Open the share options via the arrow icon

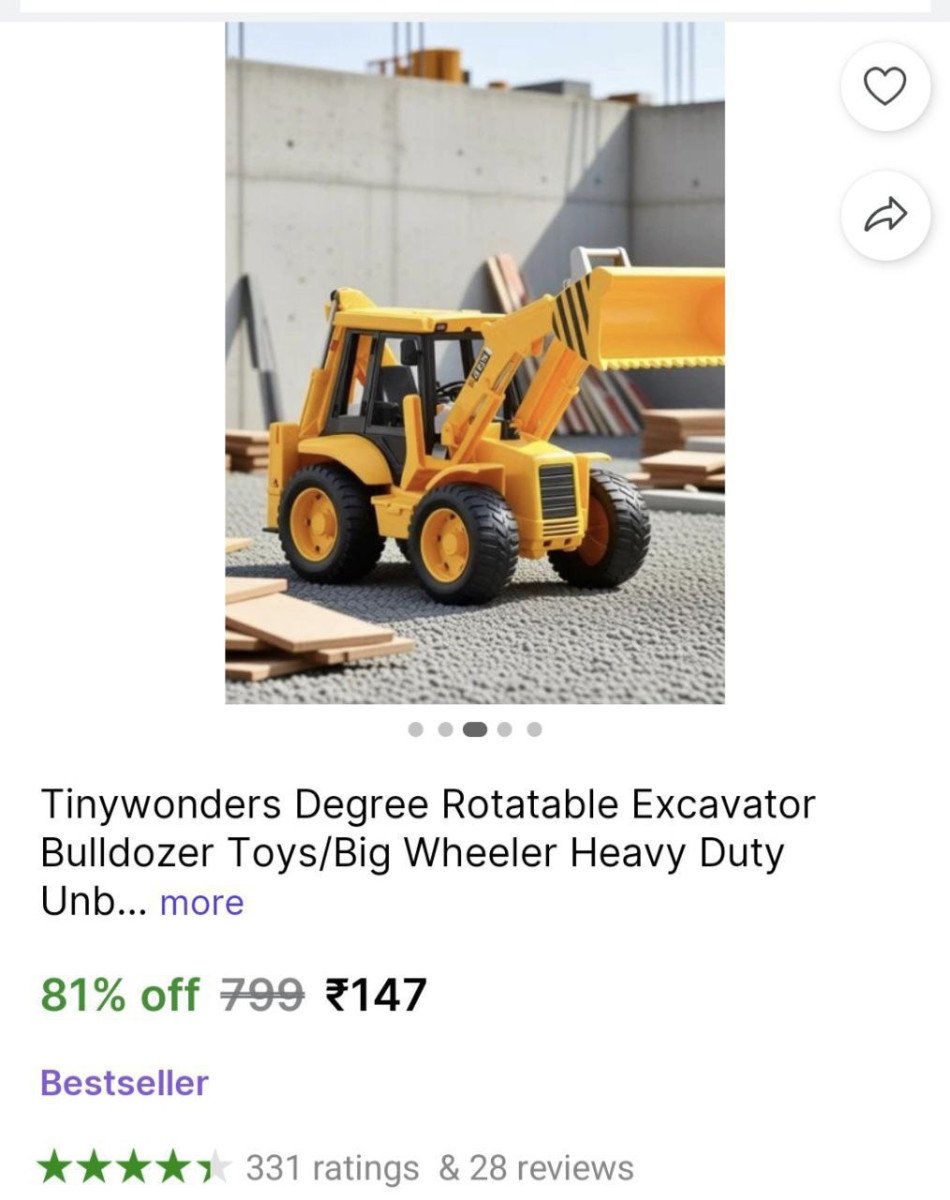pyautogui.click(x=884, y=218)
